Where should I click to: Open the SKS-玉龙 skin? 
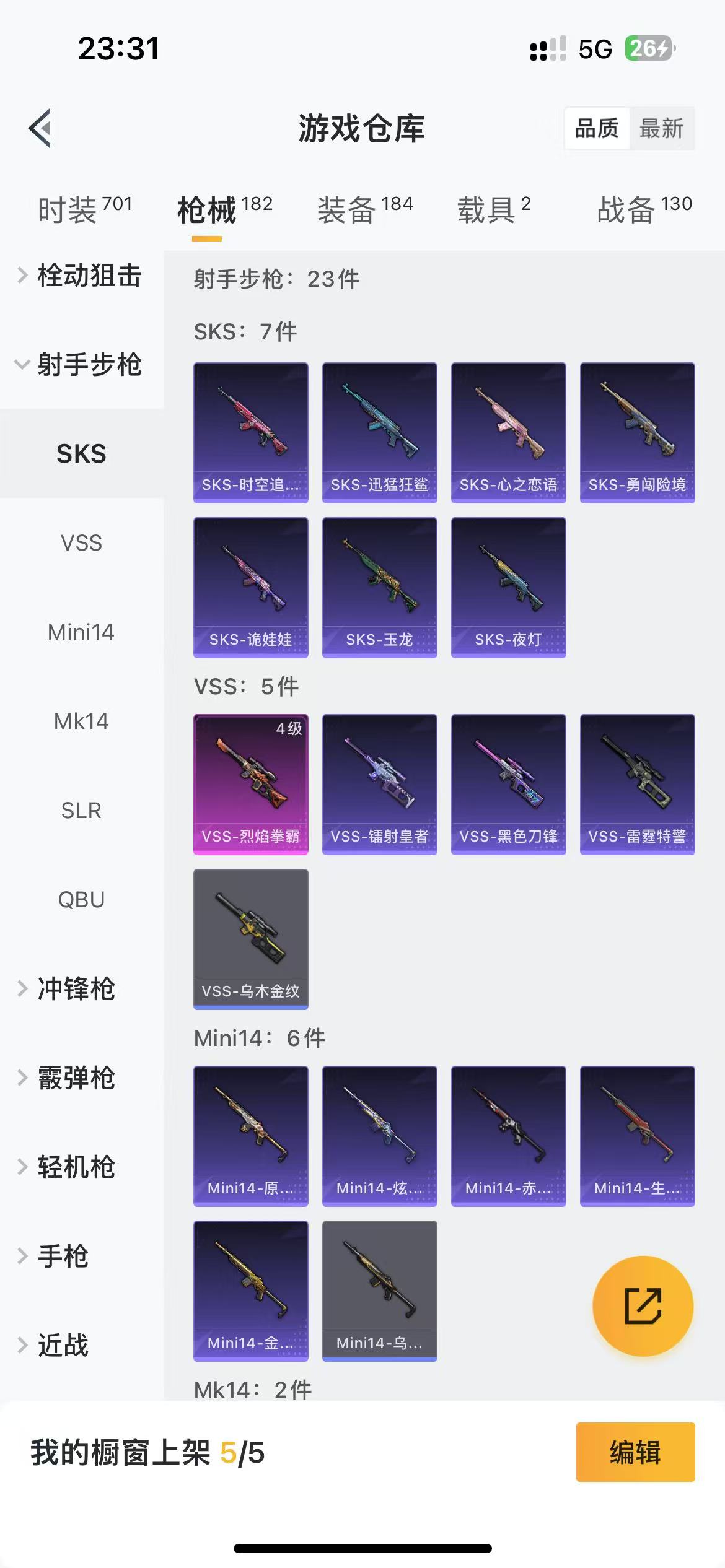click(379, 587)
